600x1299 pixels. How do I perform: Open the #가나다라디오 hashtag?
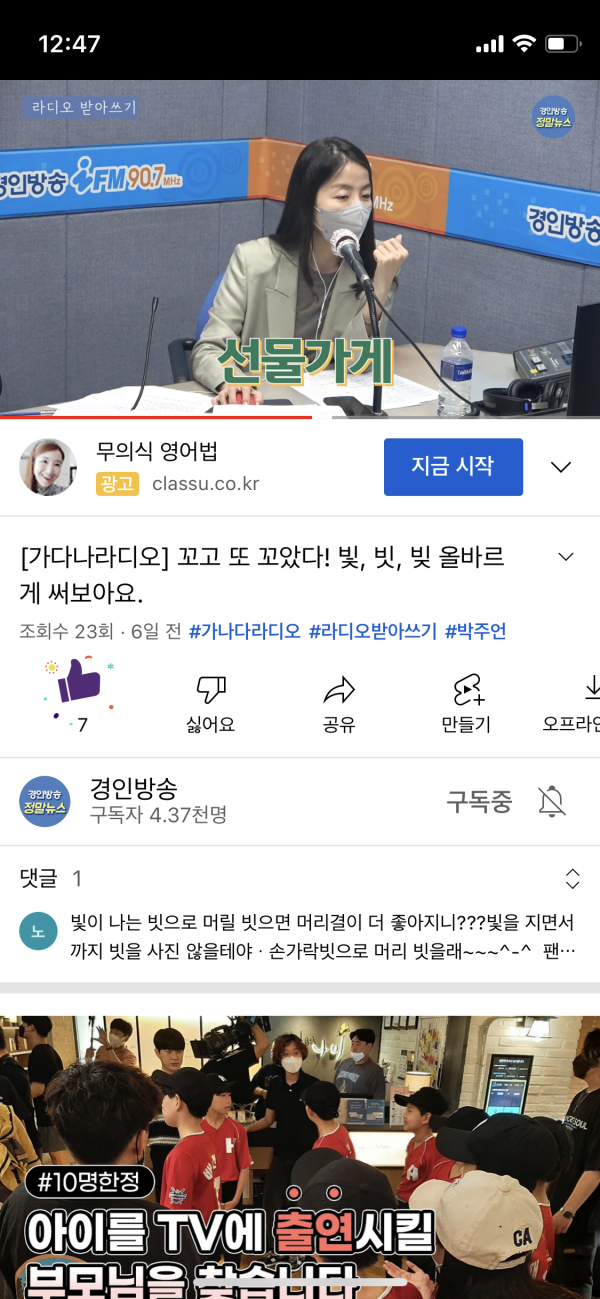pos(244,631)
